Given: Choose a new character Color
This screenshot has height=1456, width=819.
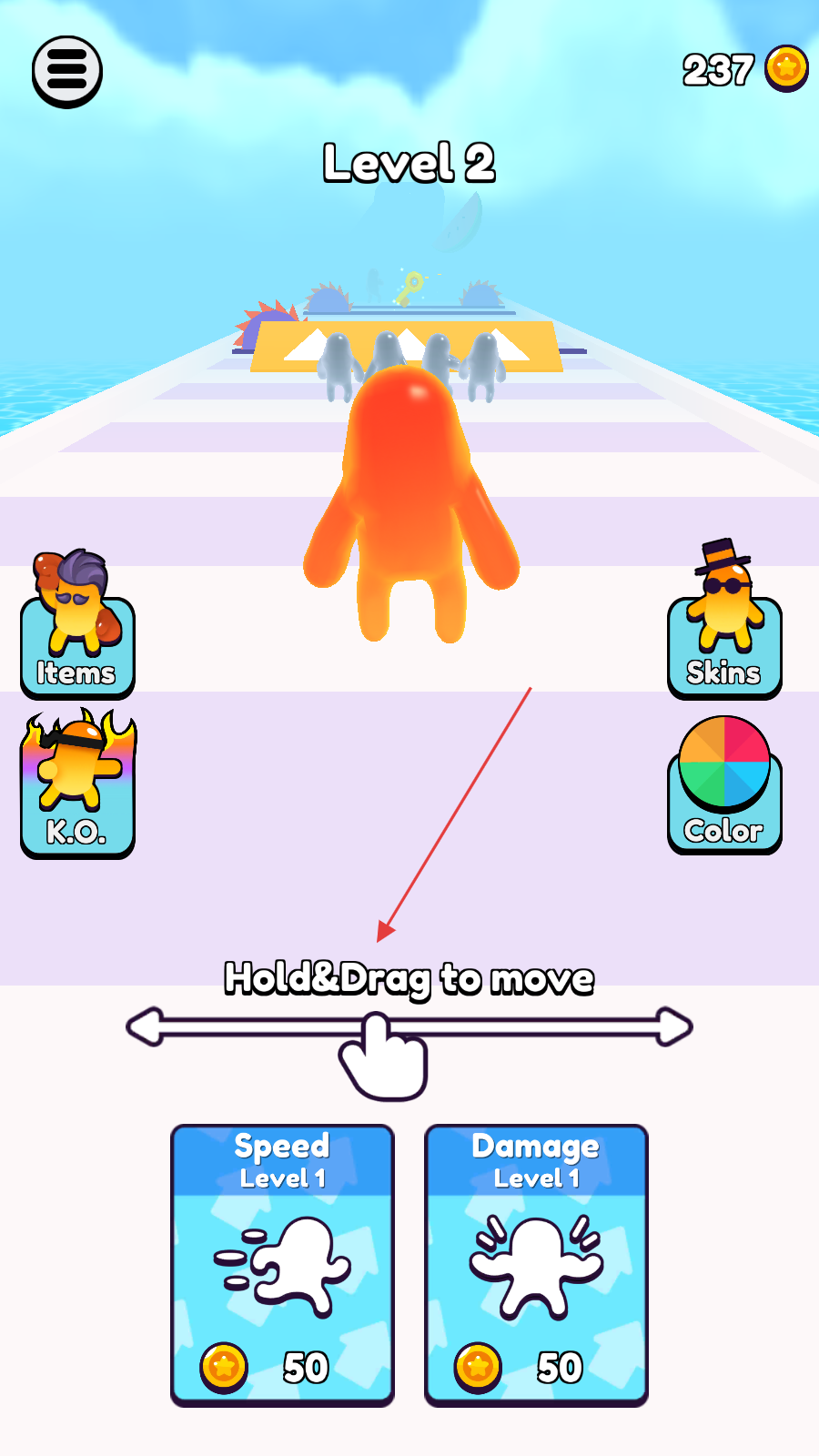Looking at the screenshot, I should (724, 790).
